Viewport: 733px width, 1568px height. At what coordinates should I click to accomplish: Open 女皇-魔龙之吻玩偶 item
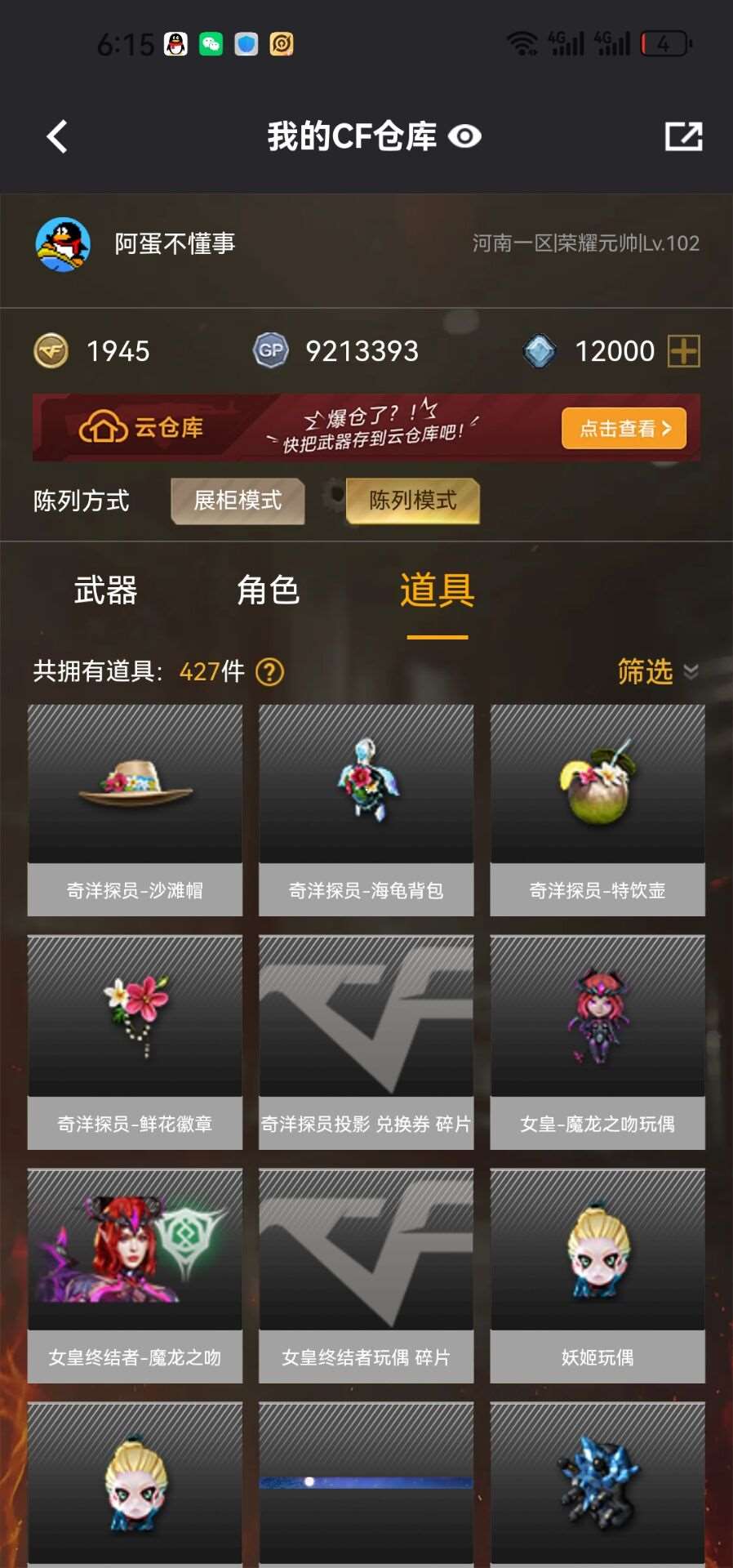pyautogui.click(x=597, y=1042)
